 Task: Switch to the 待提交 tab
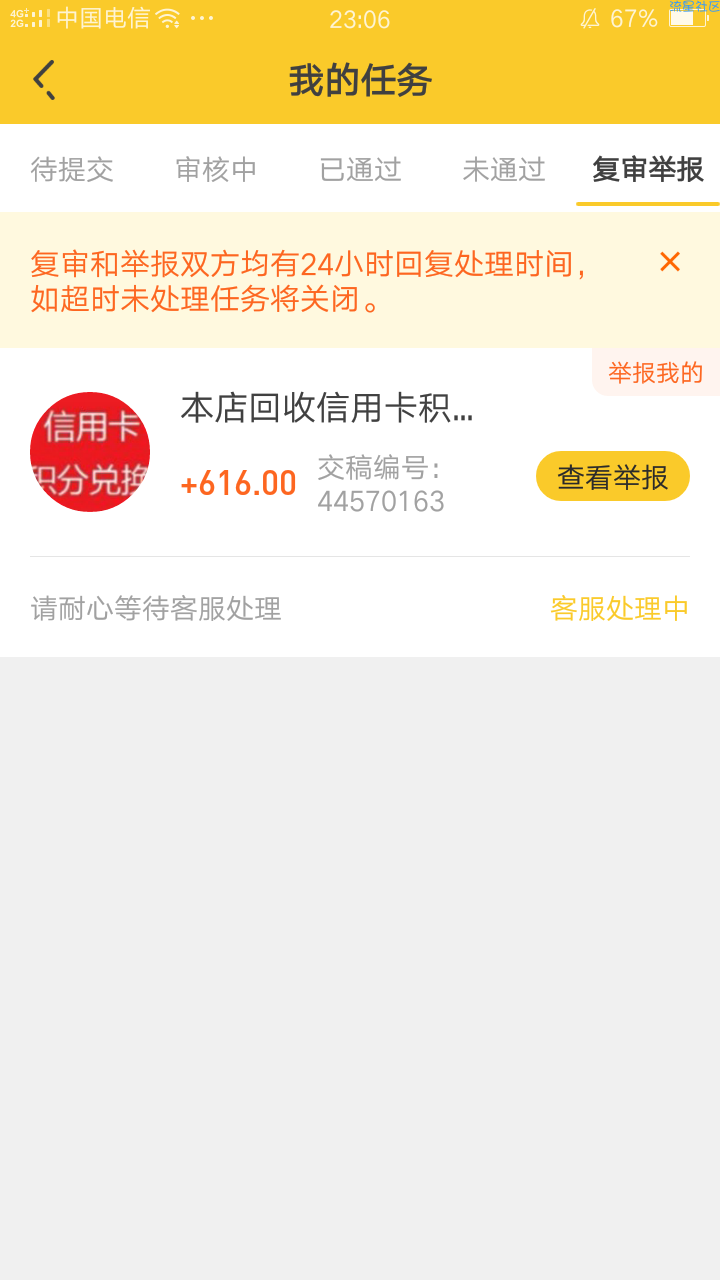(x=72, y=169)
